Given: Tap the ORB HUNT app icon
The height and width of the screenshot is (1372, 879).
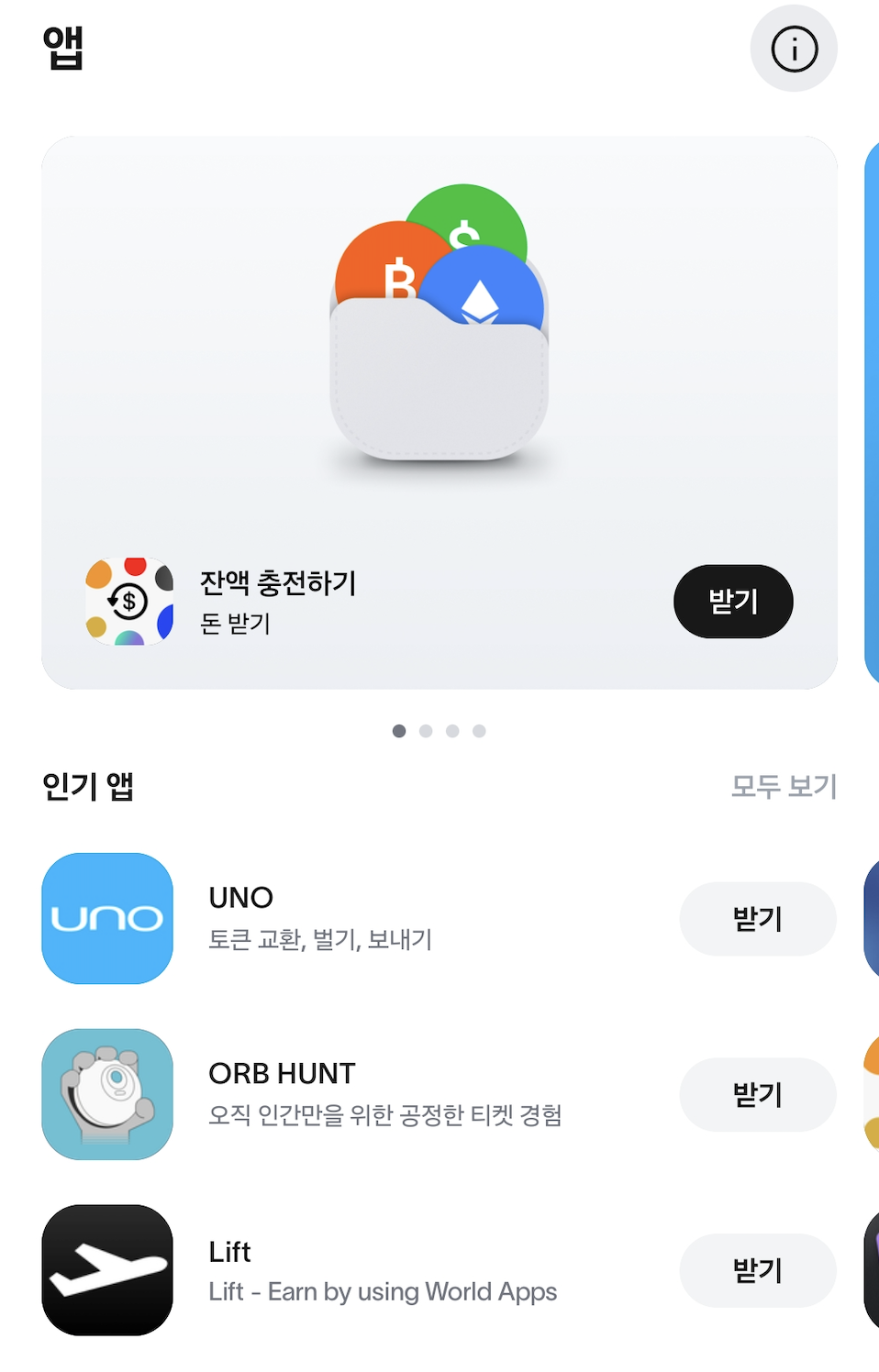Looking at the screenshot, I should 106,1094.
